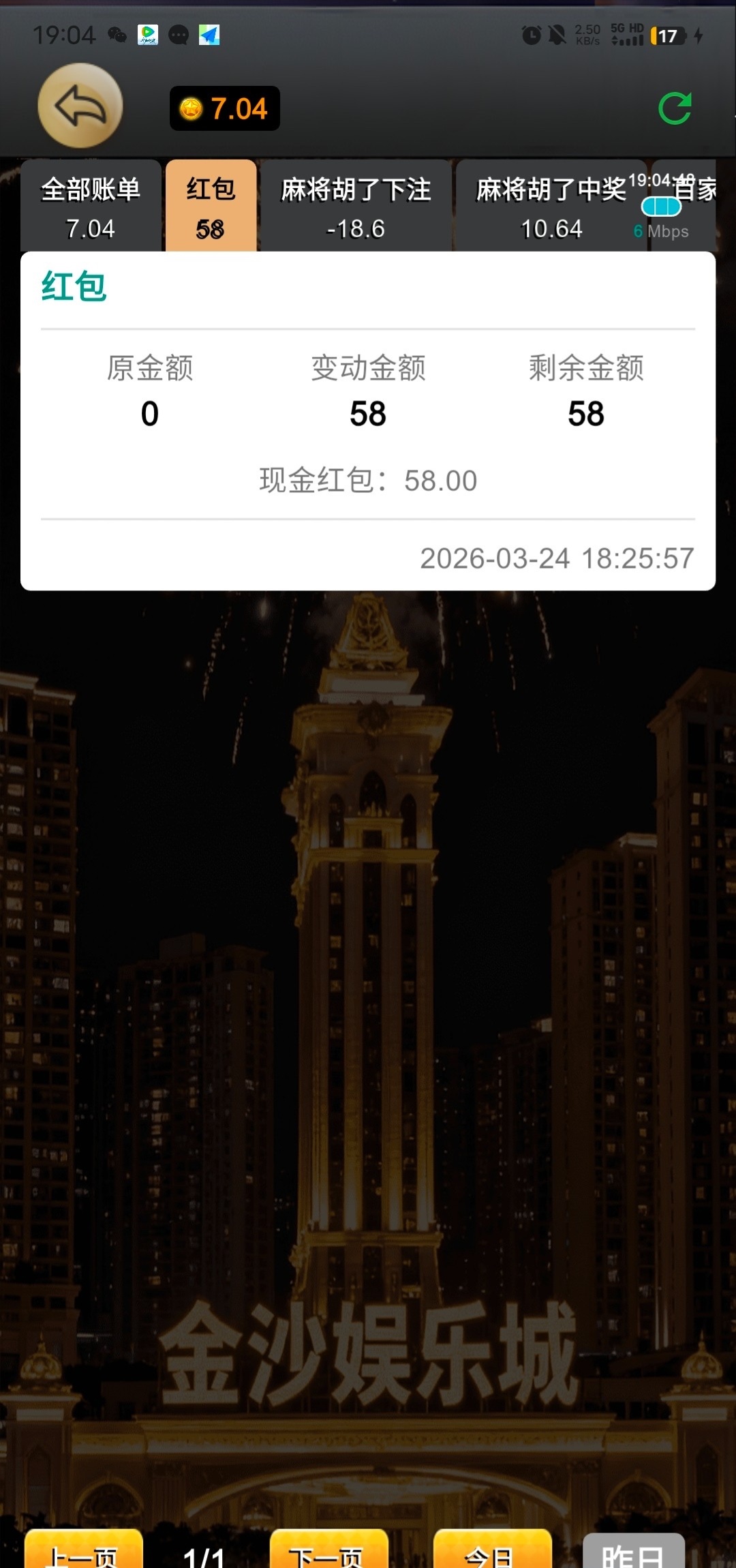Screen dimensions: 736x1568
Task: Refresh the bill records
Action: point(675,108)
